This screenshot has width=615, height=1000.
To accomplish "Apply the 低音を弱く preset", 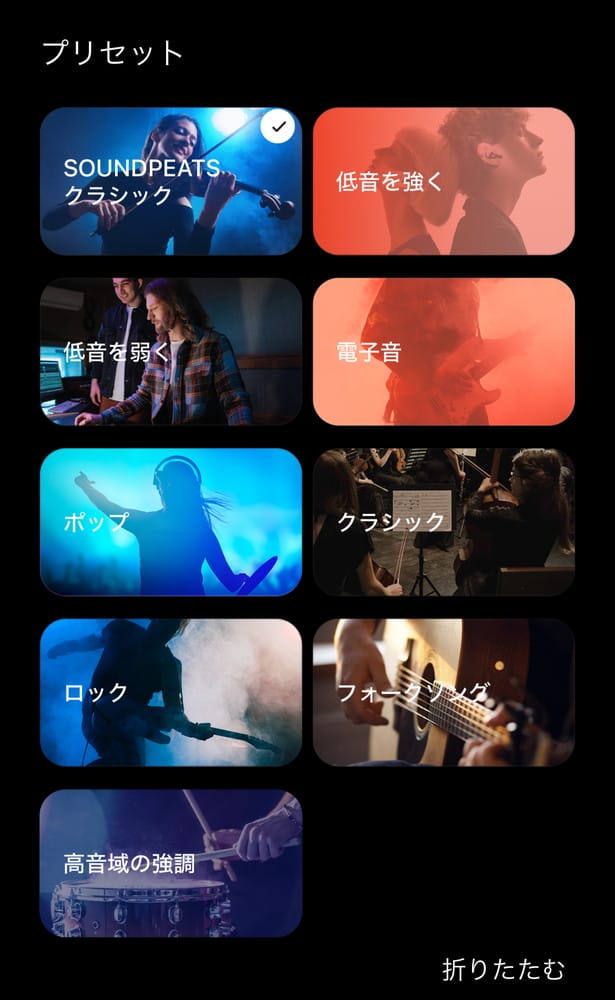I will pyautogui.click(x=170, y=352).
